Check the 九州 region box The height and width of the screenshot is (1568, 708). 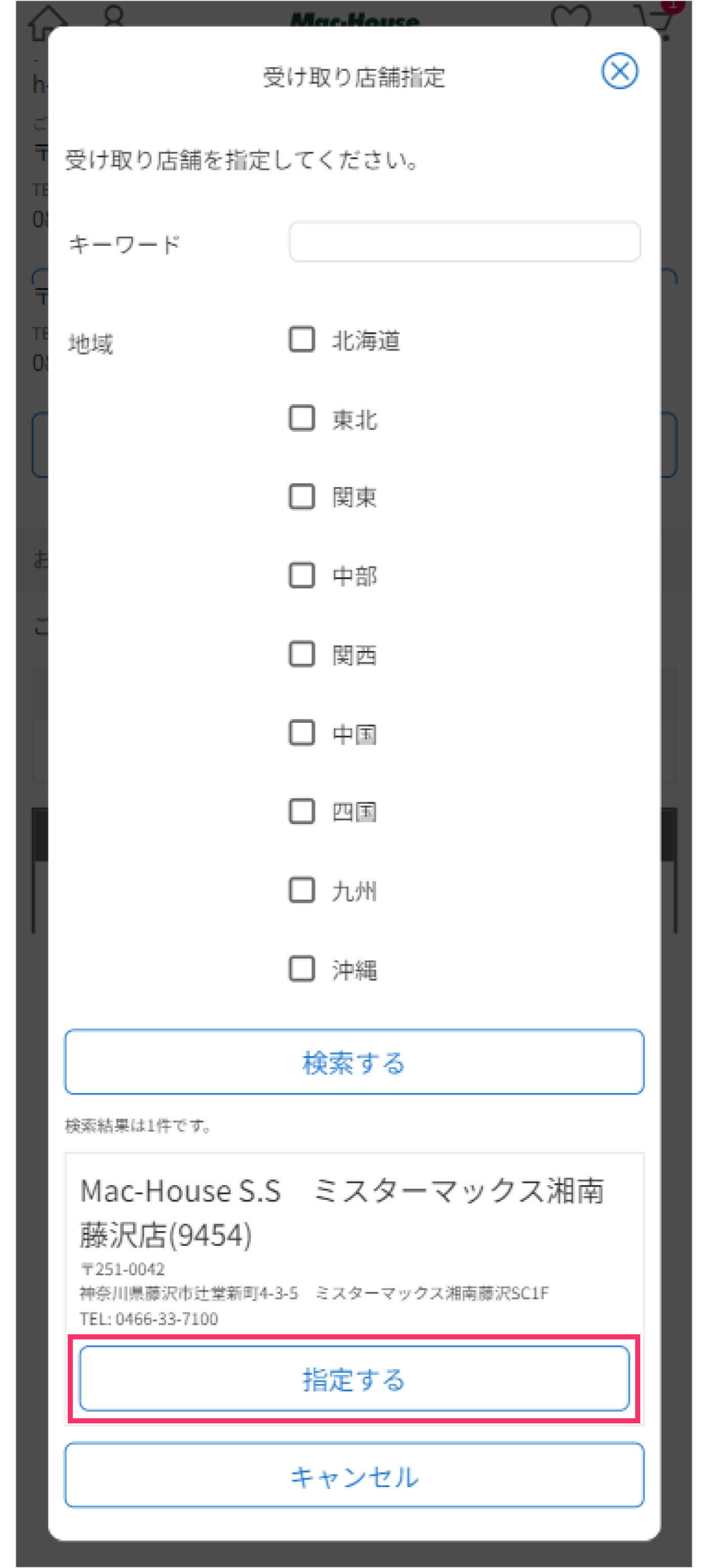301,890
